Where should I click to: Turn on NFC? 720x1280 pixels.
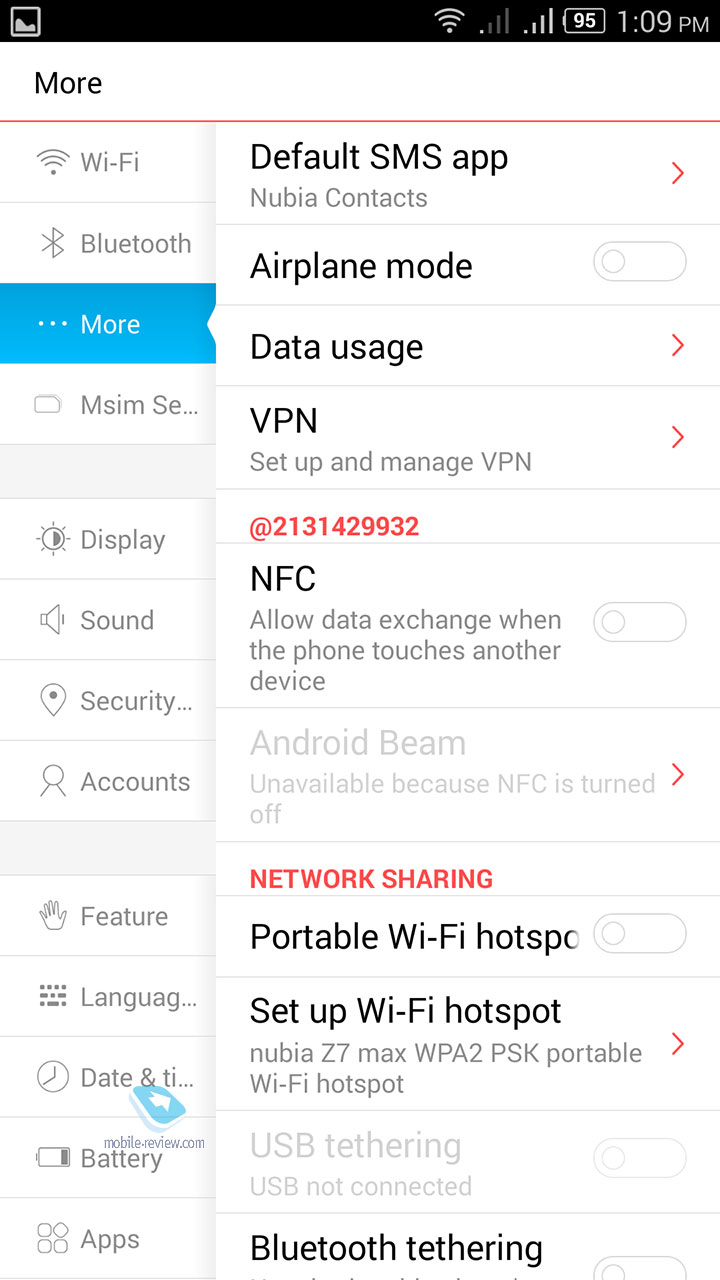[x=639, y=622]
